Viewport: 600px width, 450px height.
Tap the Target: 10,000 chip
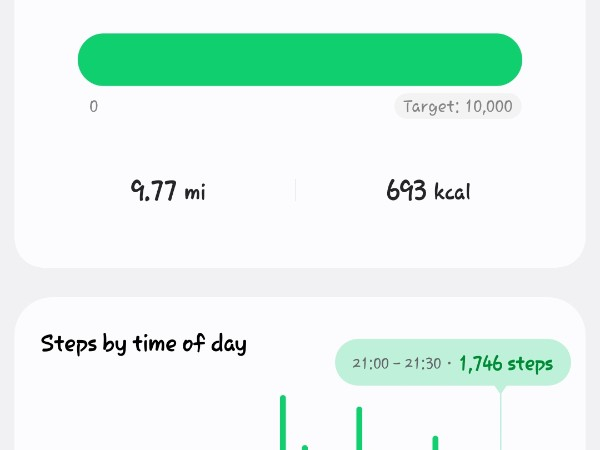click(x=458, y=106)
